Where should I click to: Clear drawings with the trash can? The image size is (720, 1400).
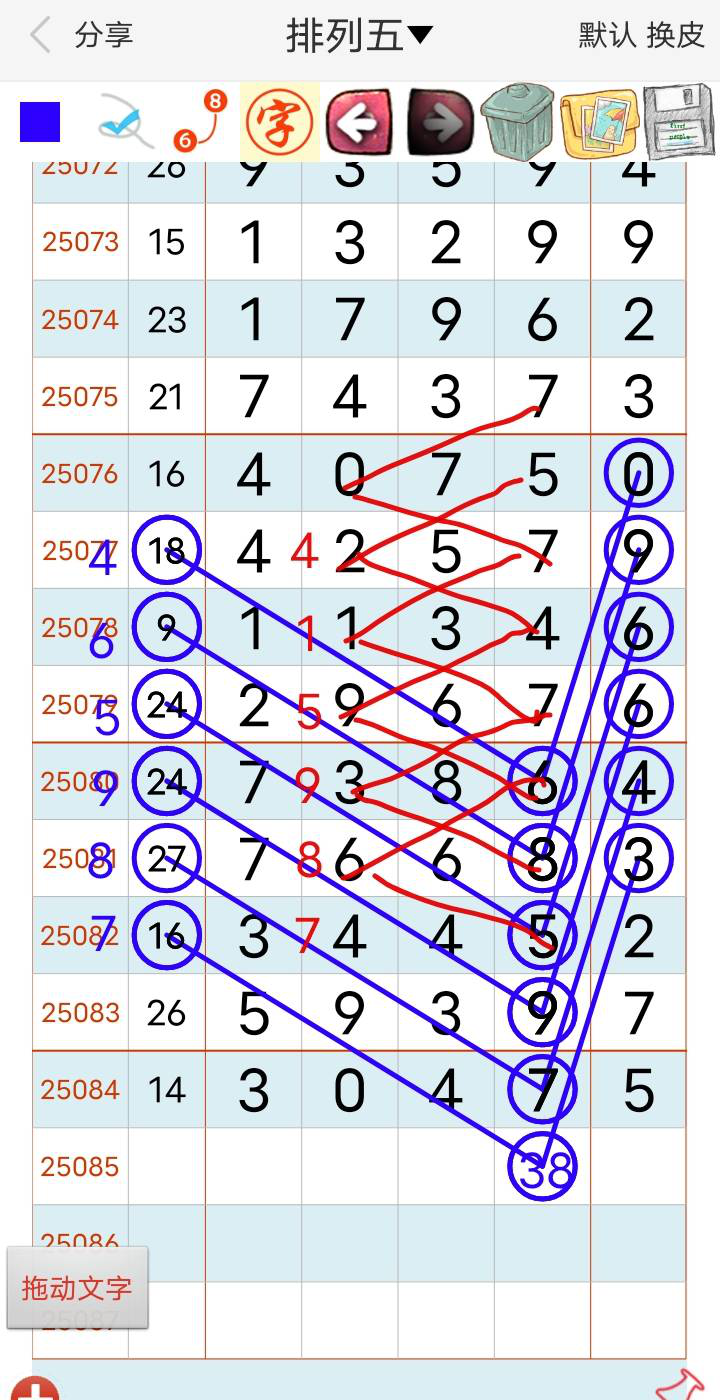click(x=516, y=122)
